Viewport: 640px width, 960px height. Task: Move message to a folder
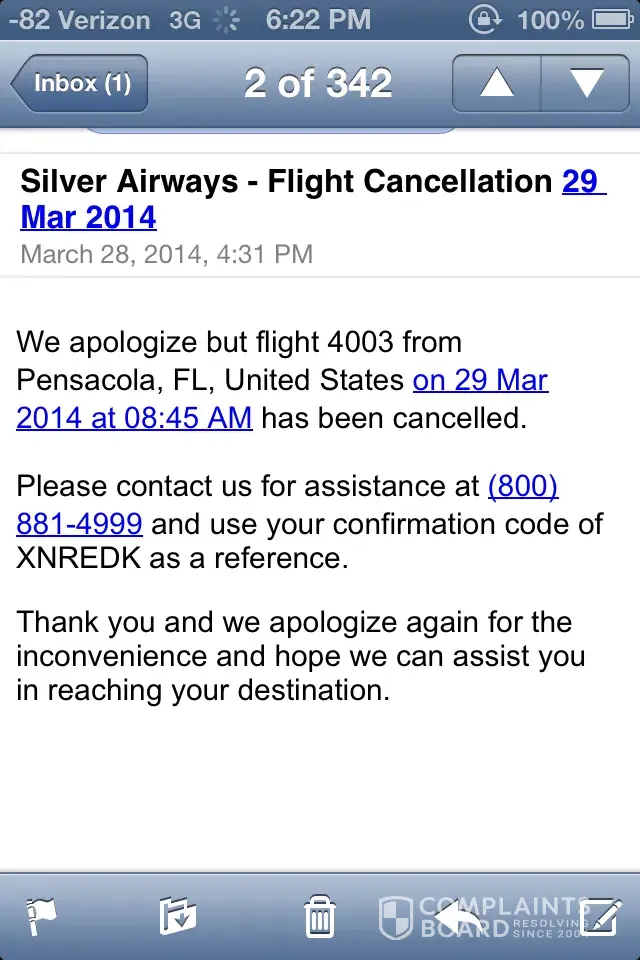click(x=178, y=916)
